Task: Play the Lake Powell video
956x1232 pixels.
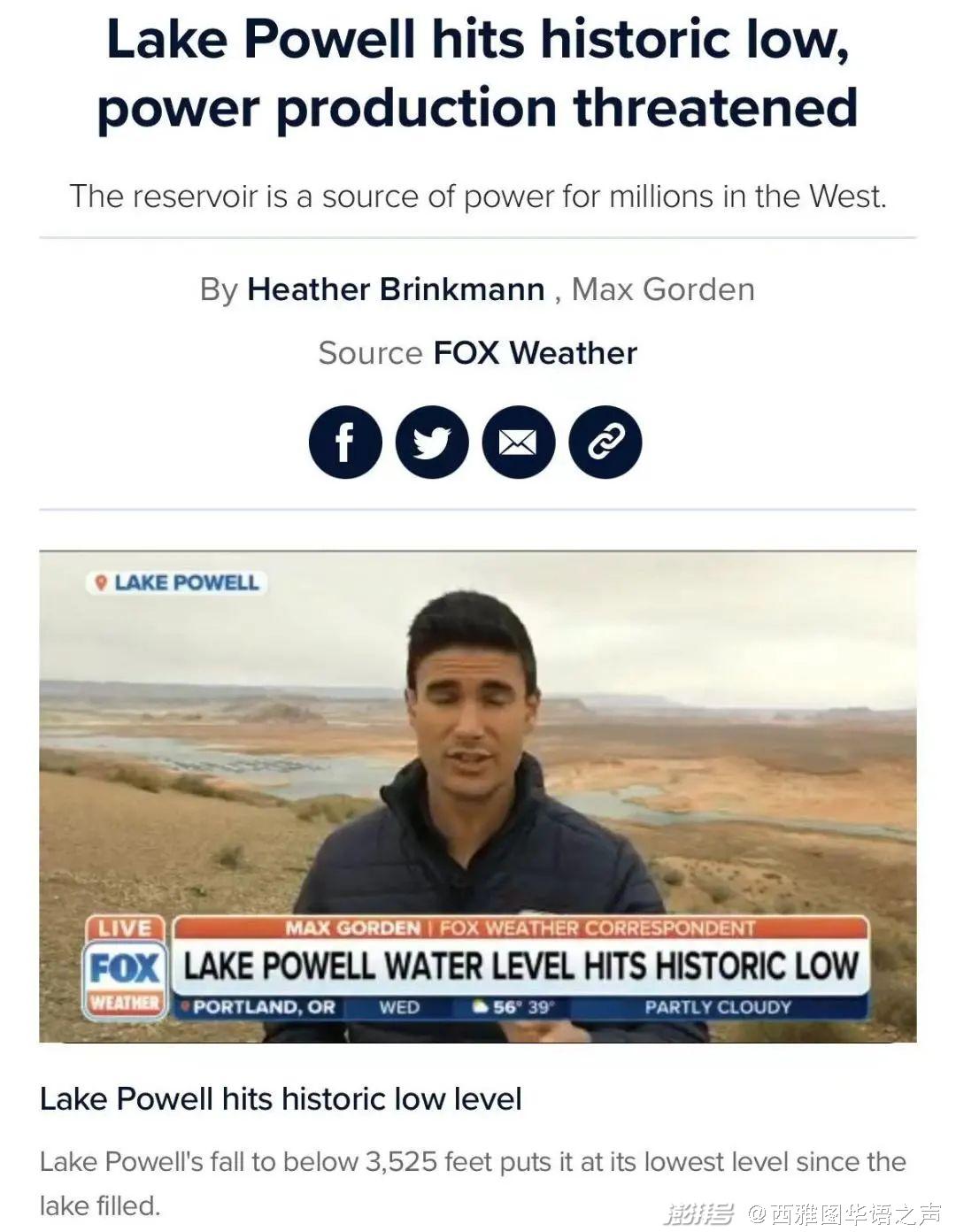Action: 478,797
